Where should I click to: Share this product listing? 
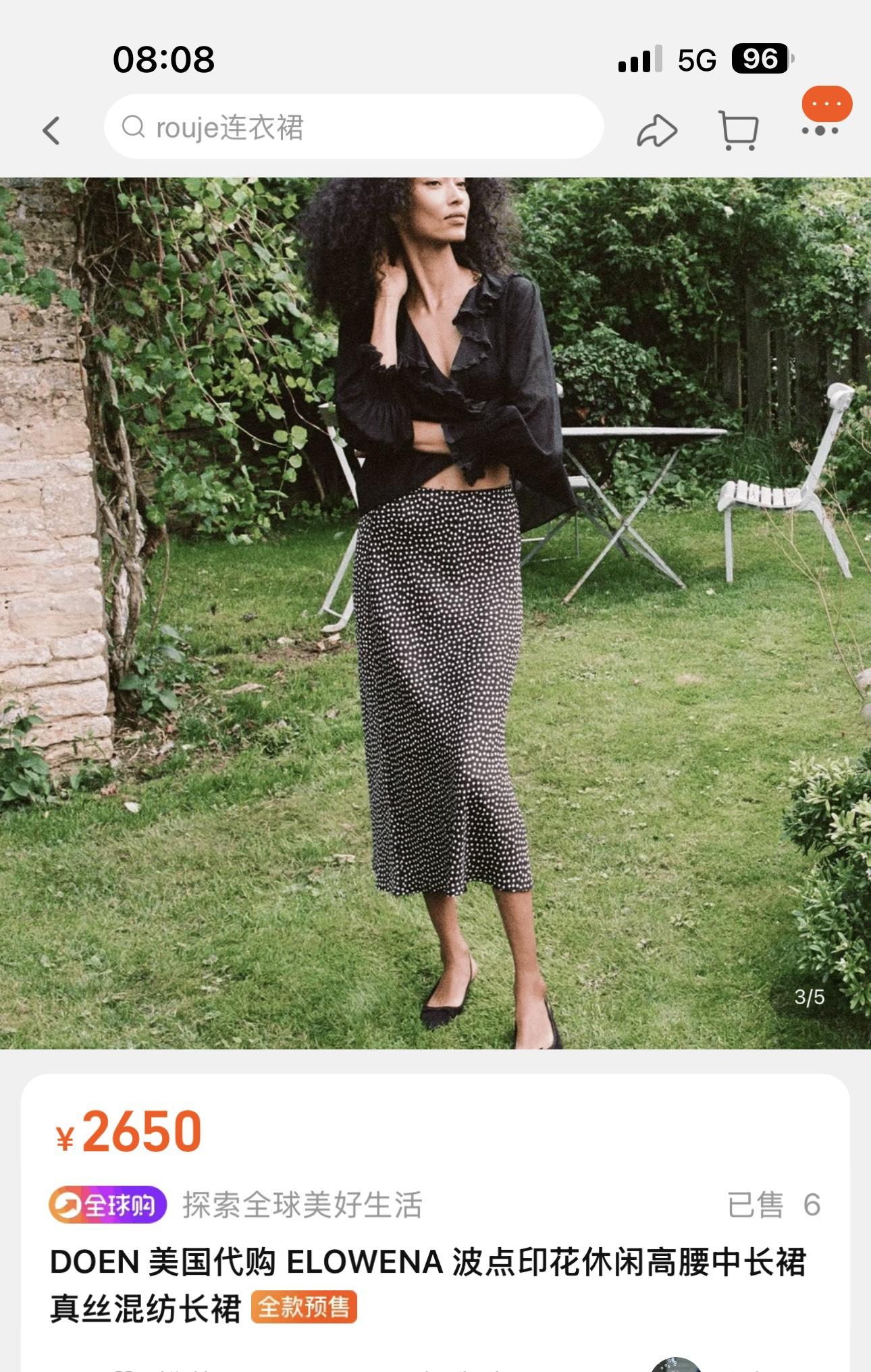tap(656, 130)
